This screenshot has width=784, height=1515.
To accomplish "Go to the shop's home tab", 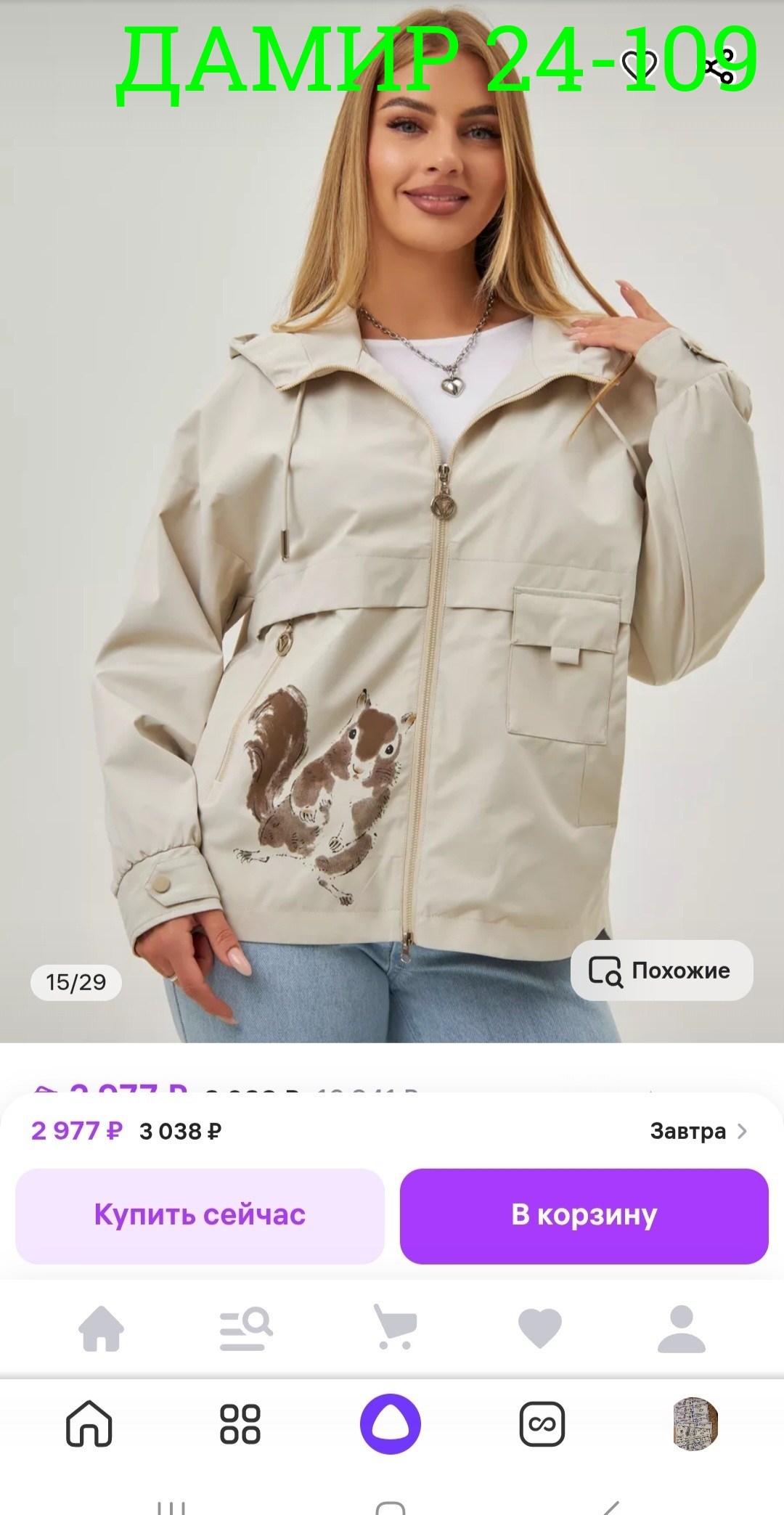I will point(101,1328).
